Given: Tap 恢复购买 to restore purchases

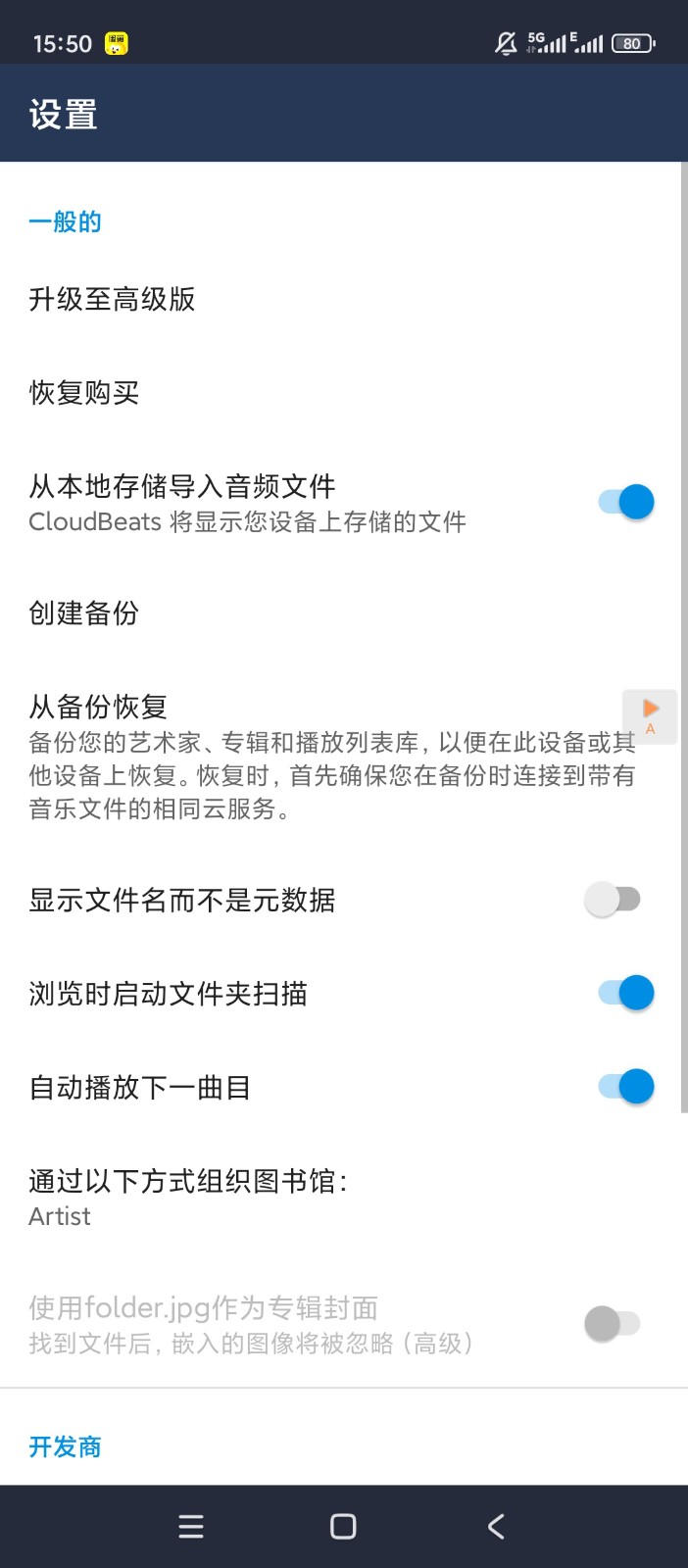Looking at the screenshot, I should pyautogui.click(x=84, y=393).
